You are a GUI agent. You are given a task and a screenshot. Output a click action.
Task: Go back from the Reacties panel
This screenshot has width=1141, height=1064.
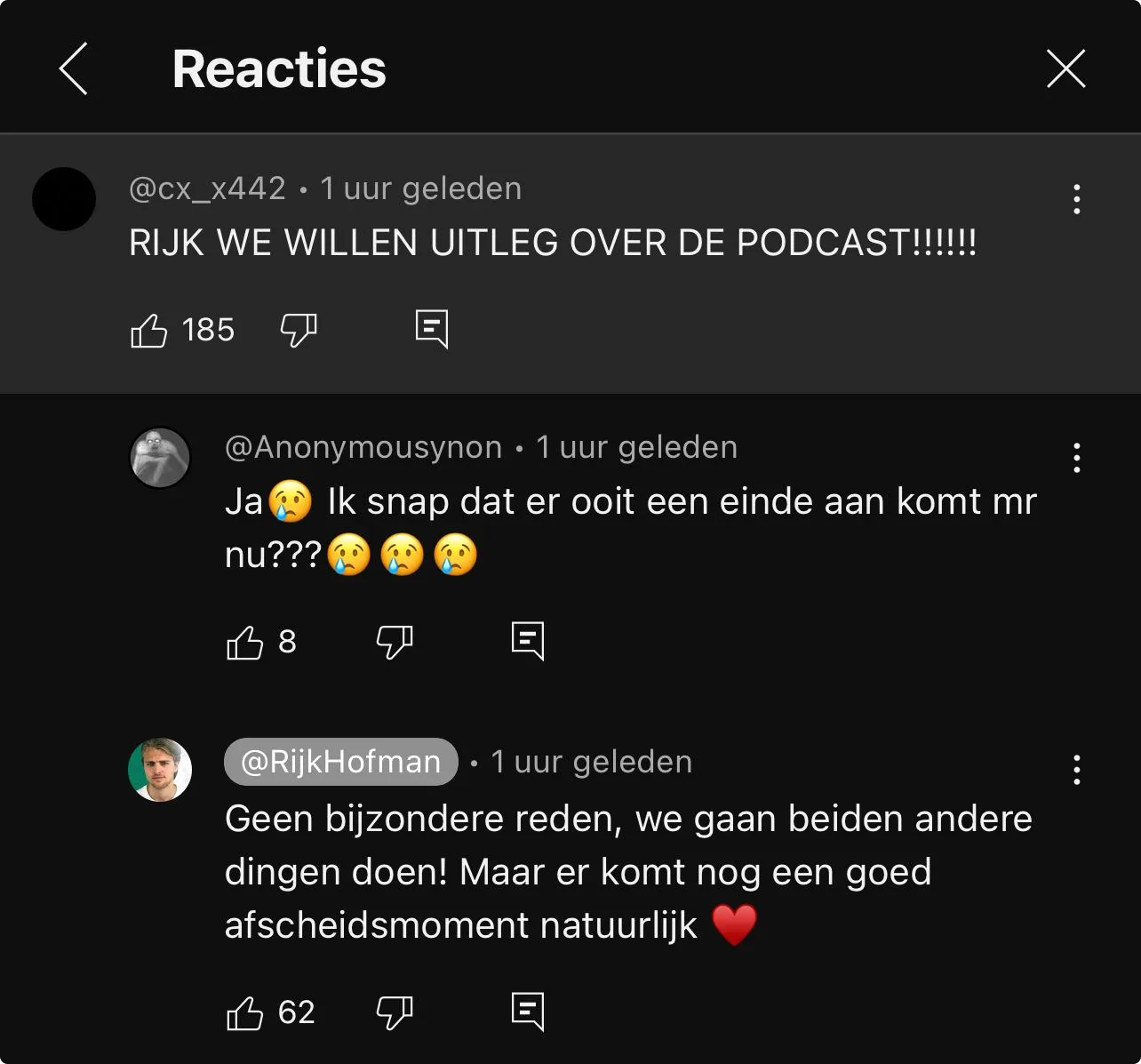[x=74, y=69]
